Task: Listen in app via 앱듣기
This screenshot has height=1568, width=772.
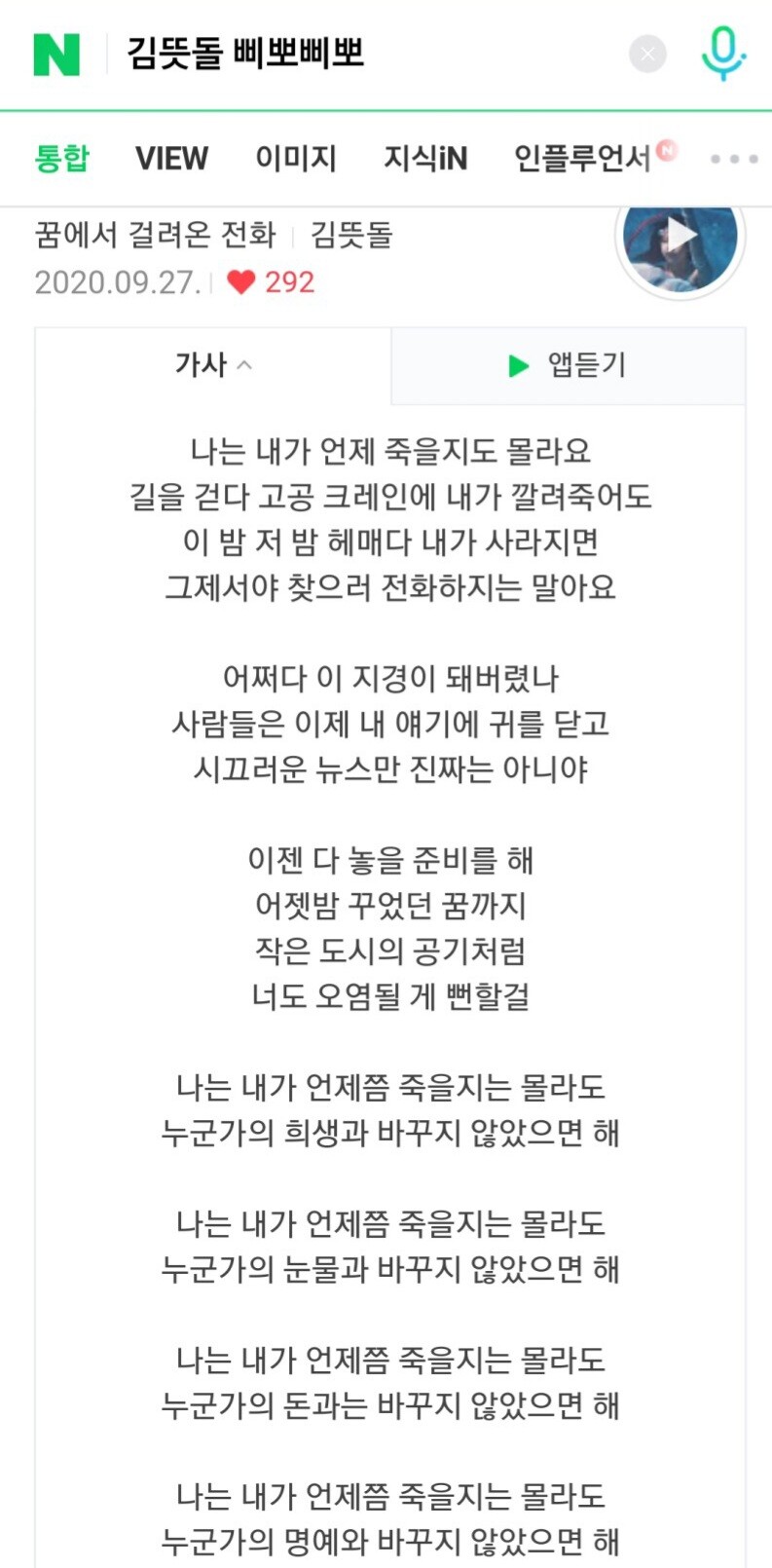Action: point(568,365)
